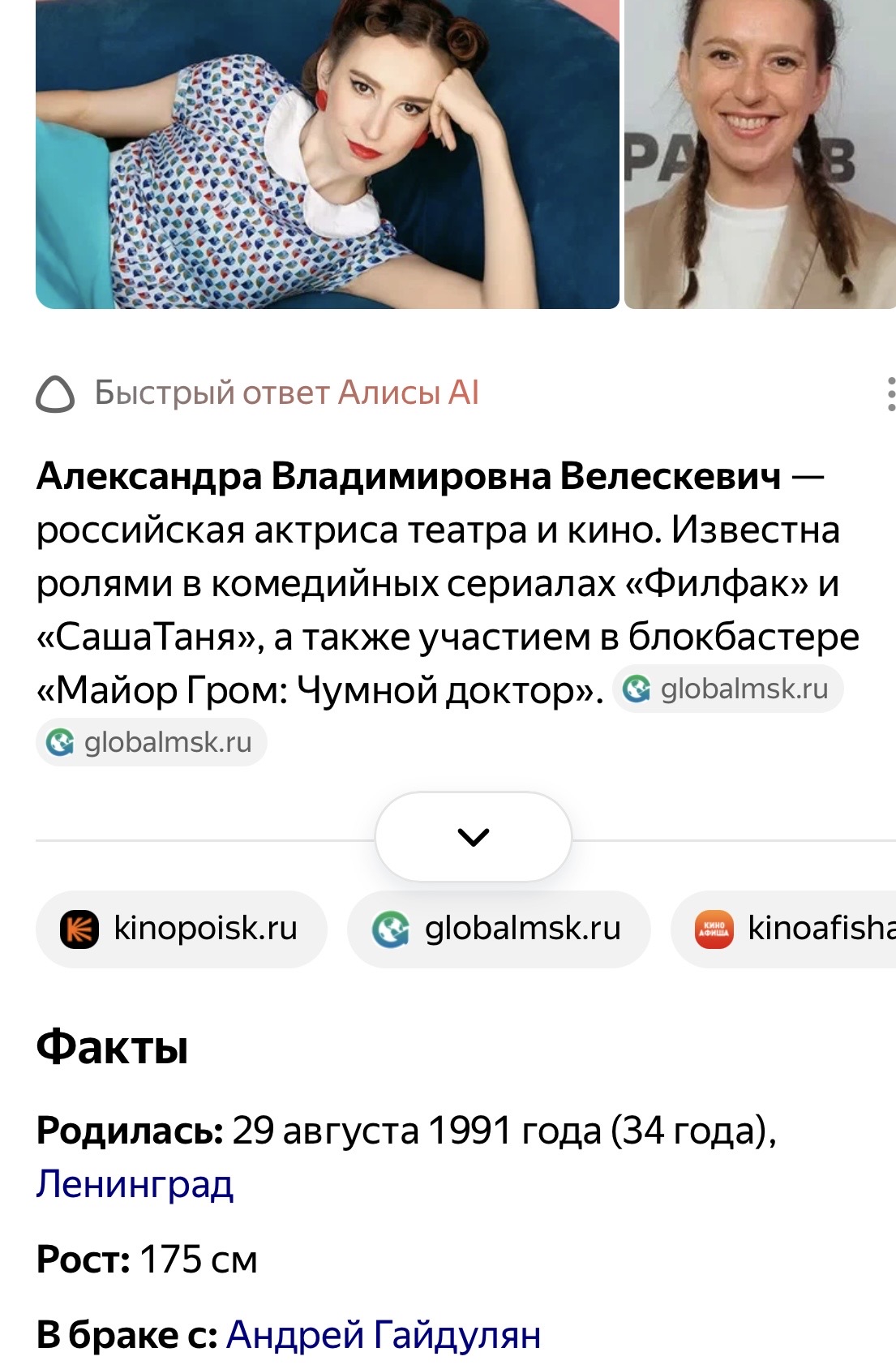Follow the Ленинград link
The width and height of the screenshot is (896, 1365).
coord(135,1184)
